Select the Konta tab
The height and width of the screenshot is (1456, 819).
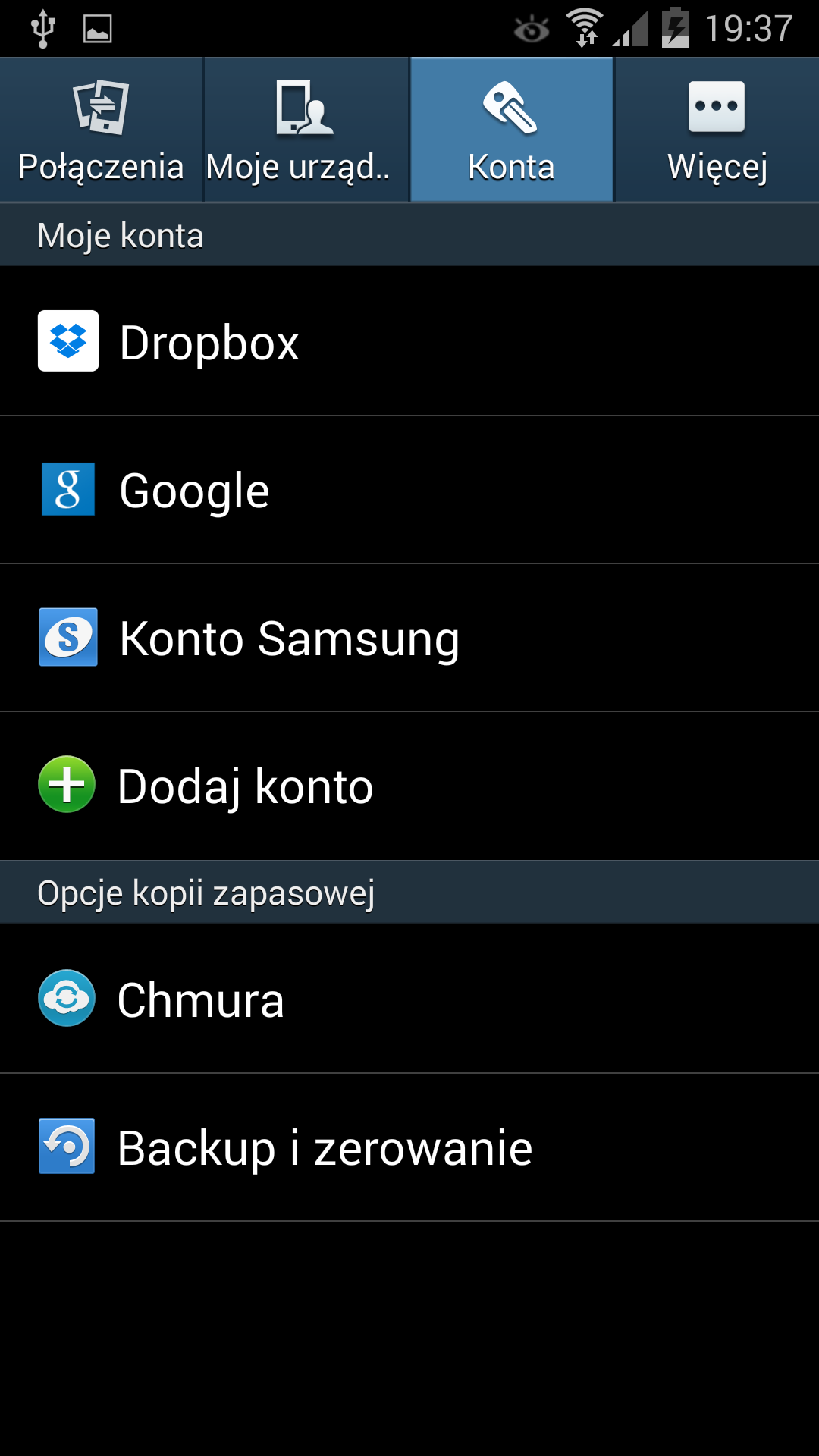click(511, 130)
